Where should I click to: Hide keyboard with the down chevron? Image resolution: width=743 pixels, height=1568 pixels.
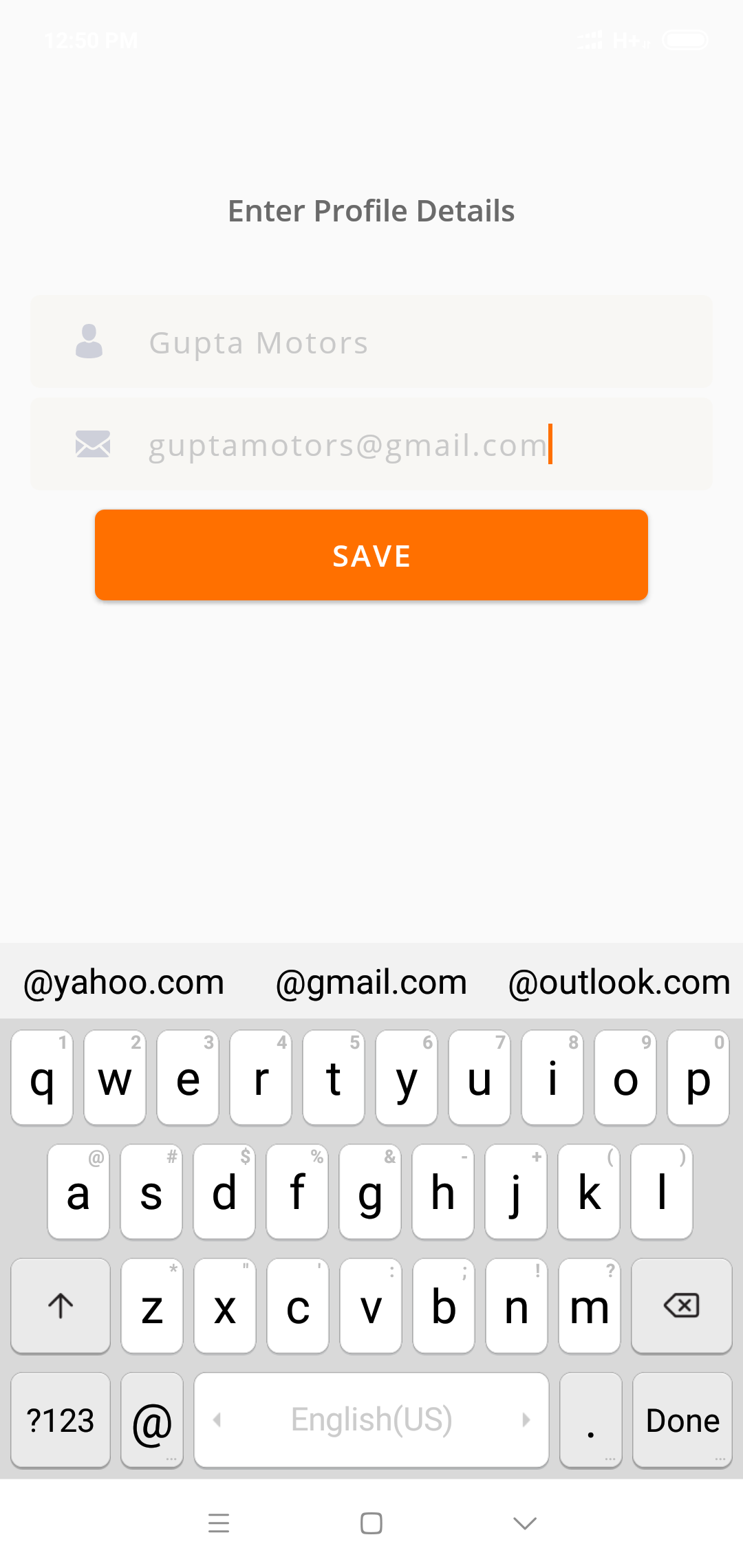(525, 1523)
